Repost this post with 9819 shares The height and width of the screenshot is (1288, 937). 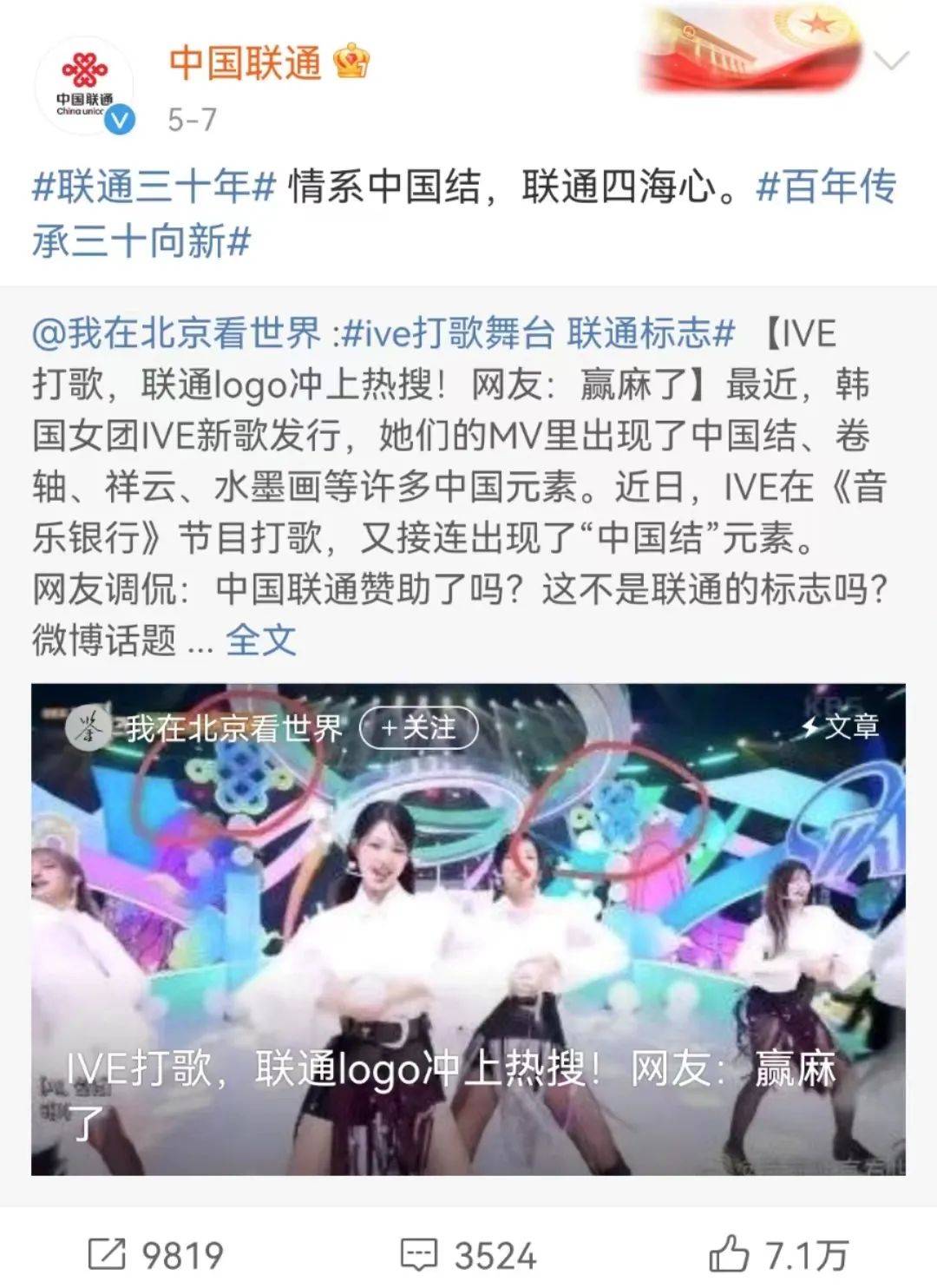(x=156, y=1254)
